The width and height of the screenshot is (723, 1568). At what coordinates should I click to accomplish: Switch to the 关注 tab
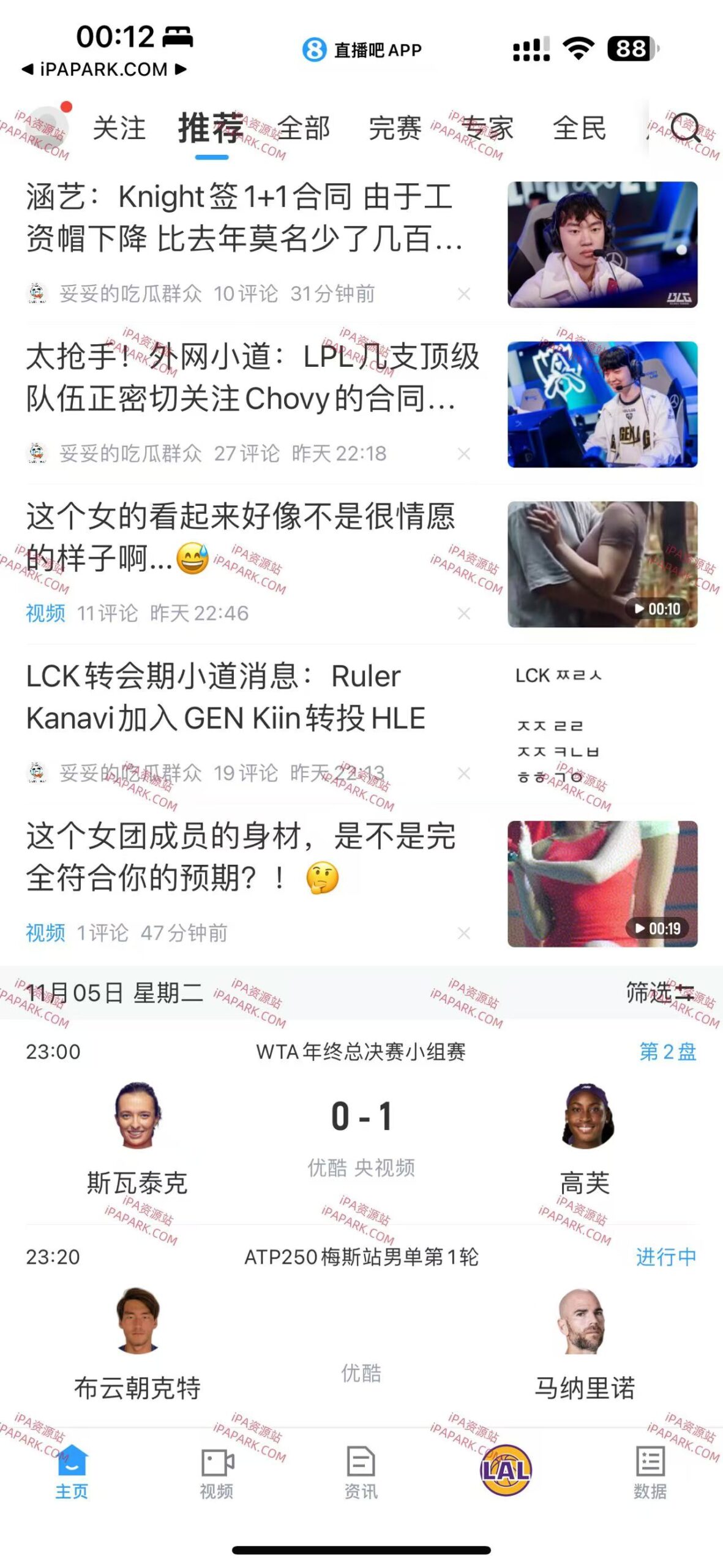pos(120,129)
